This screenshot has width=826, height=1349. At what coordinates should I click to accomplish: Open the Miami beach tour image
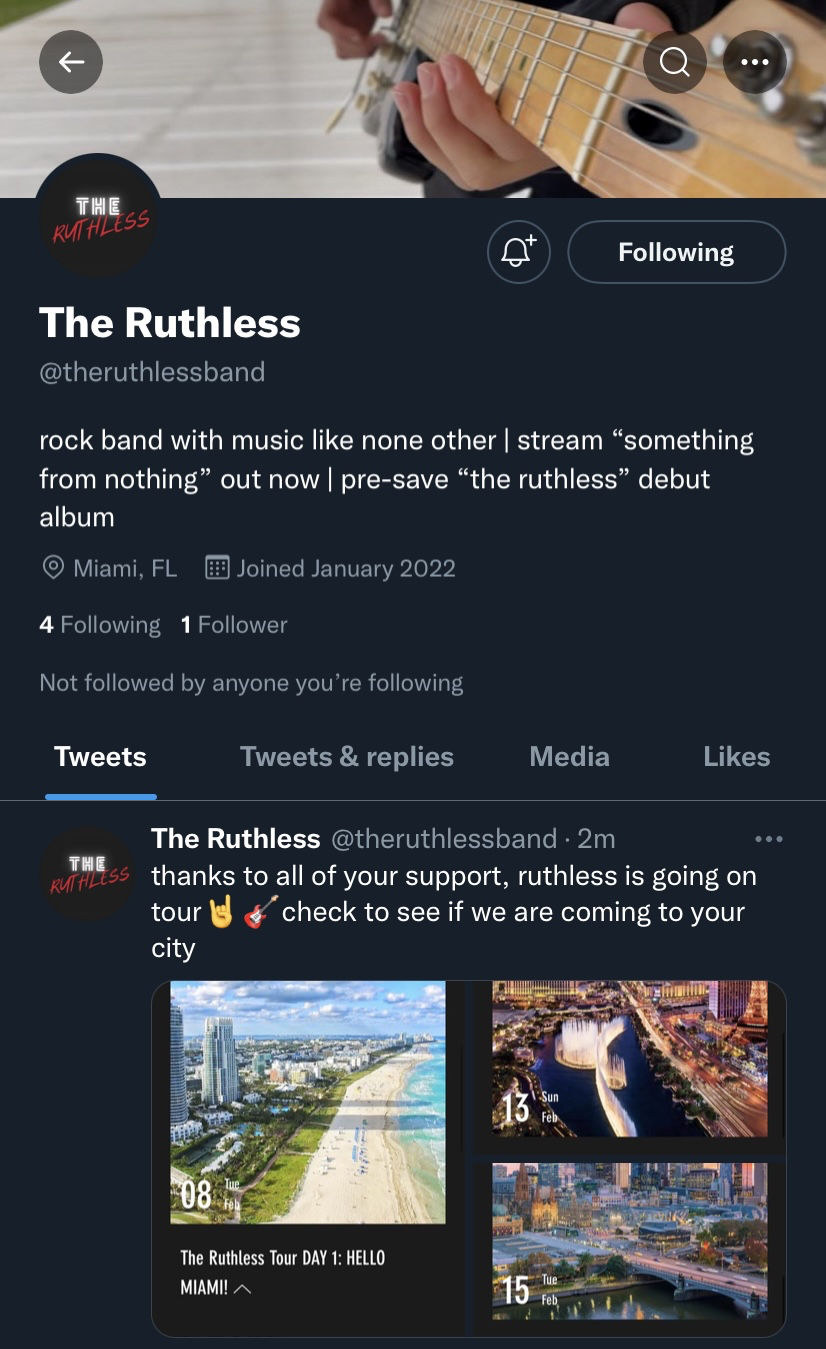tap(308, 1102)
